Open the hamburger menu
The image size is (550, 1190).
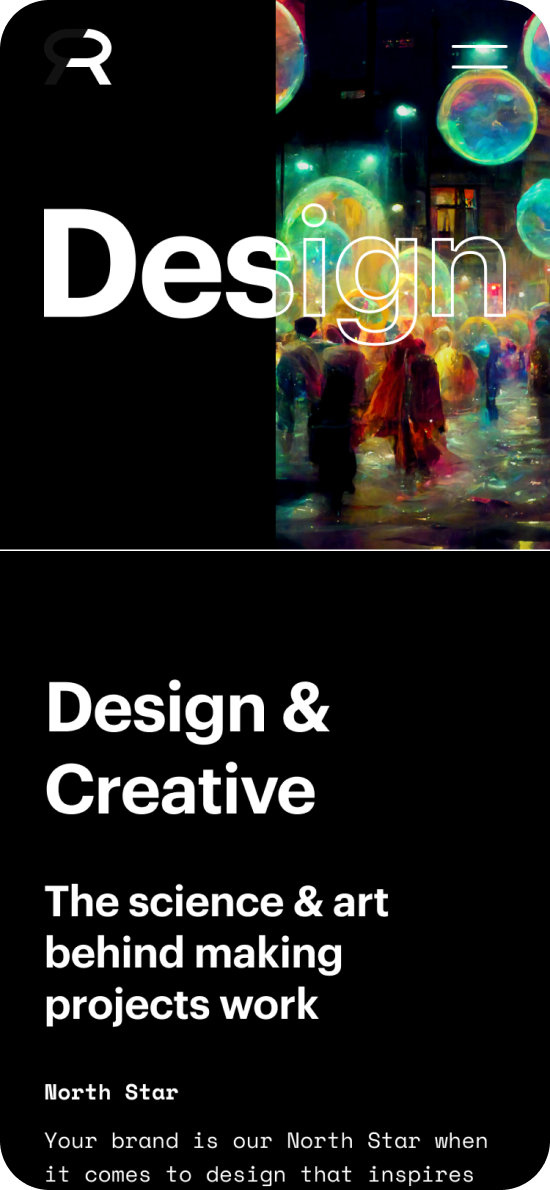pos(479,57)
